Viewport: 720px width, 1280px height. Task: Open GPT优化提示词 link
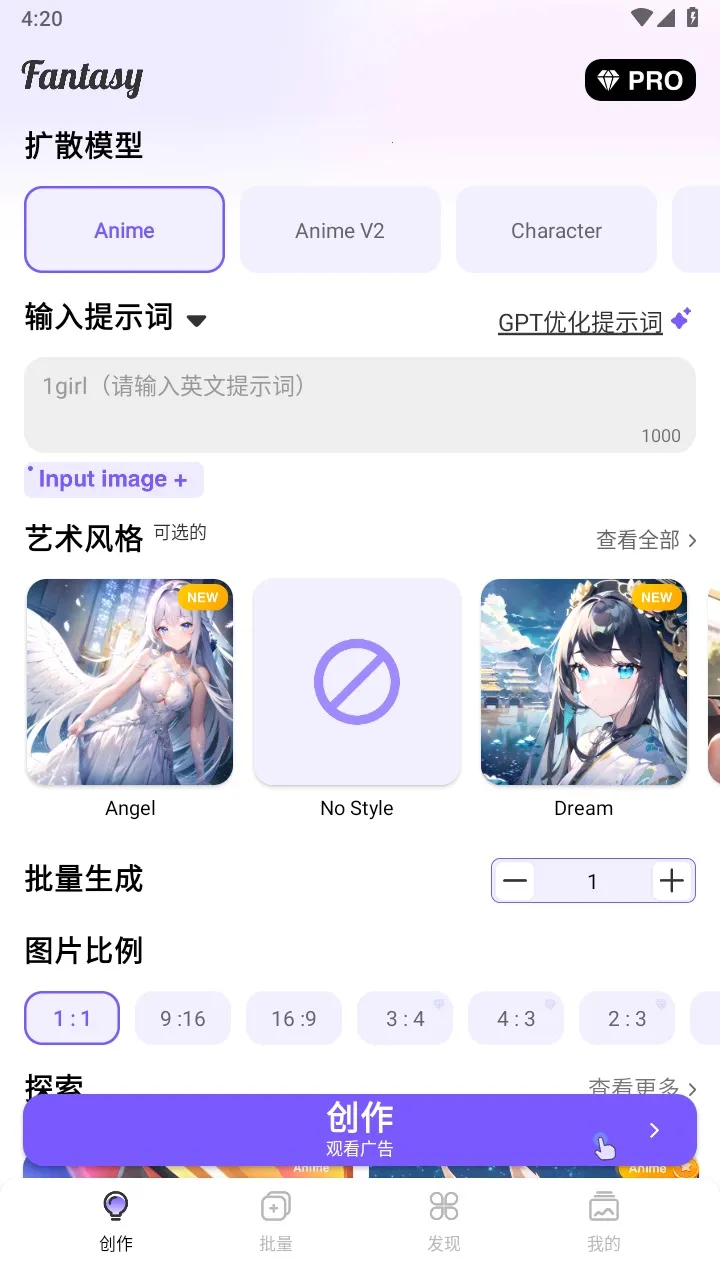[581, 322]
